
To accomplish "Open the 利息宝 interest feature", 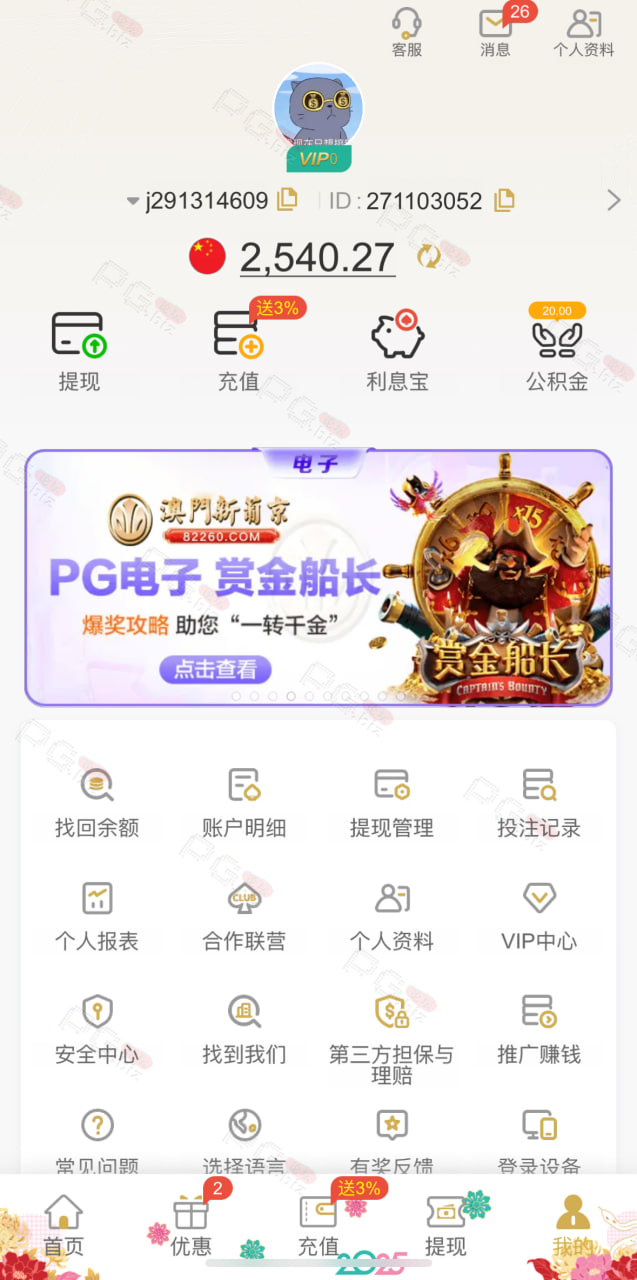I will click(397, 350).
